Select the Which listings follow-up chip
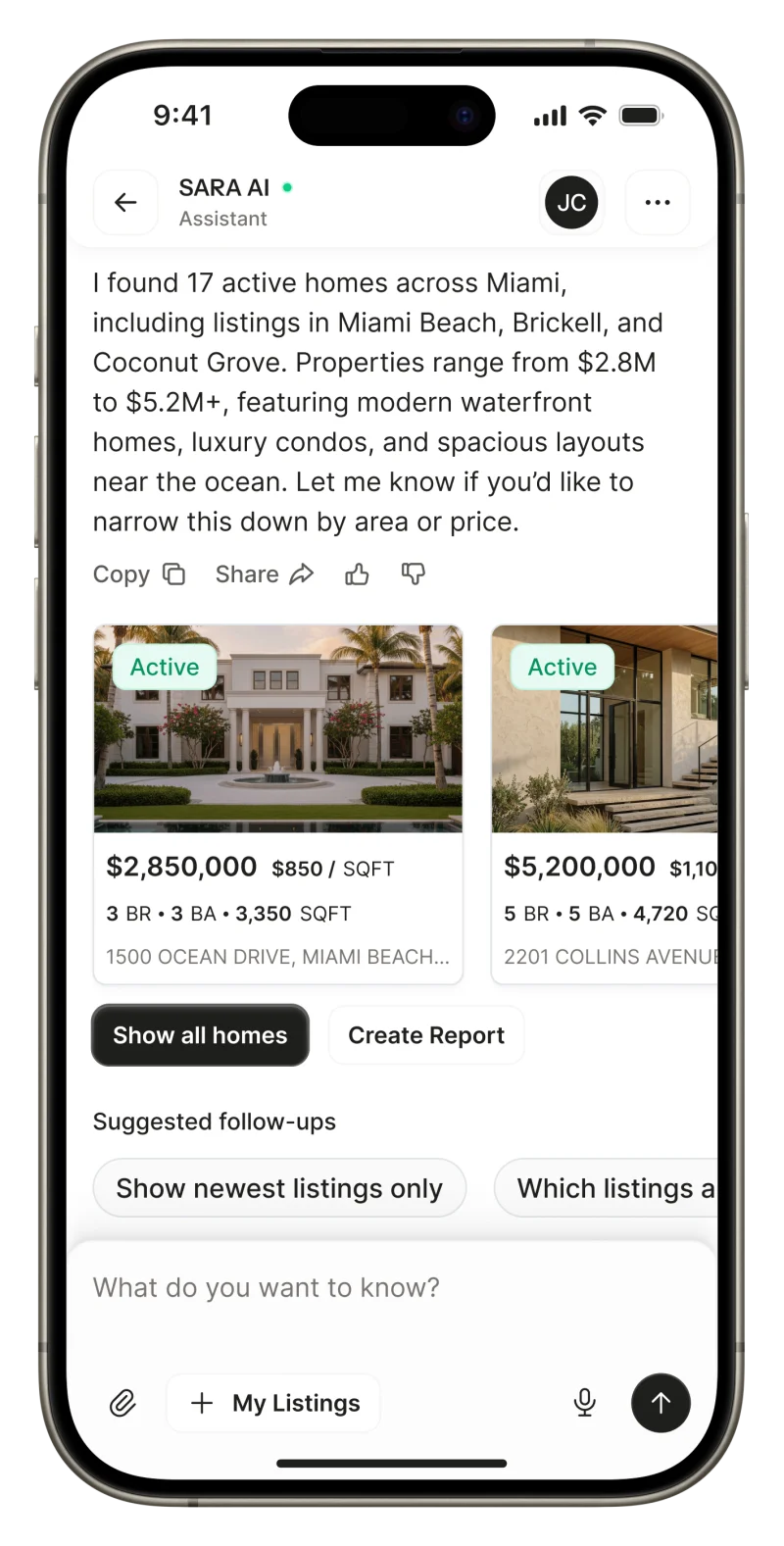Image resolution: width=784 pixels, height=1546 pixels. pos(606,1188)
